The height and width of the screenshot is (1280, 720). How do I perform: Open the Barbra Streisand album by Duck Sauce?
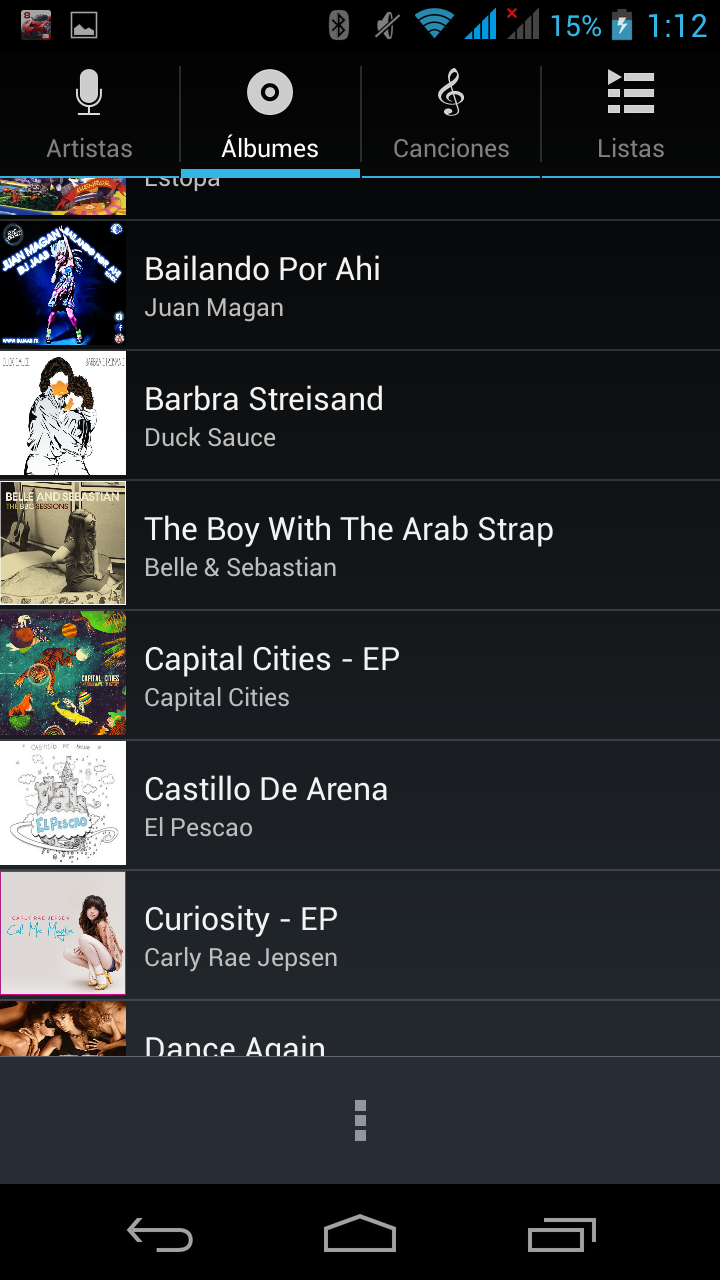(x=360, y=416)
